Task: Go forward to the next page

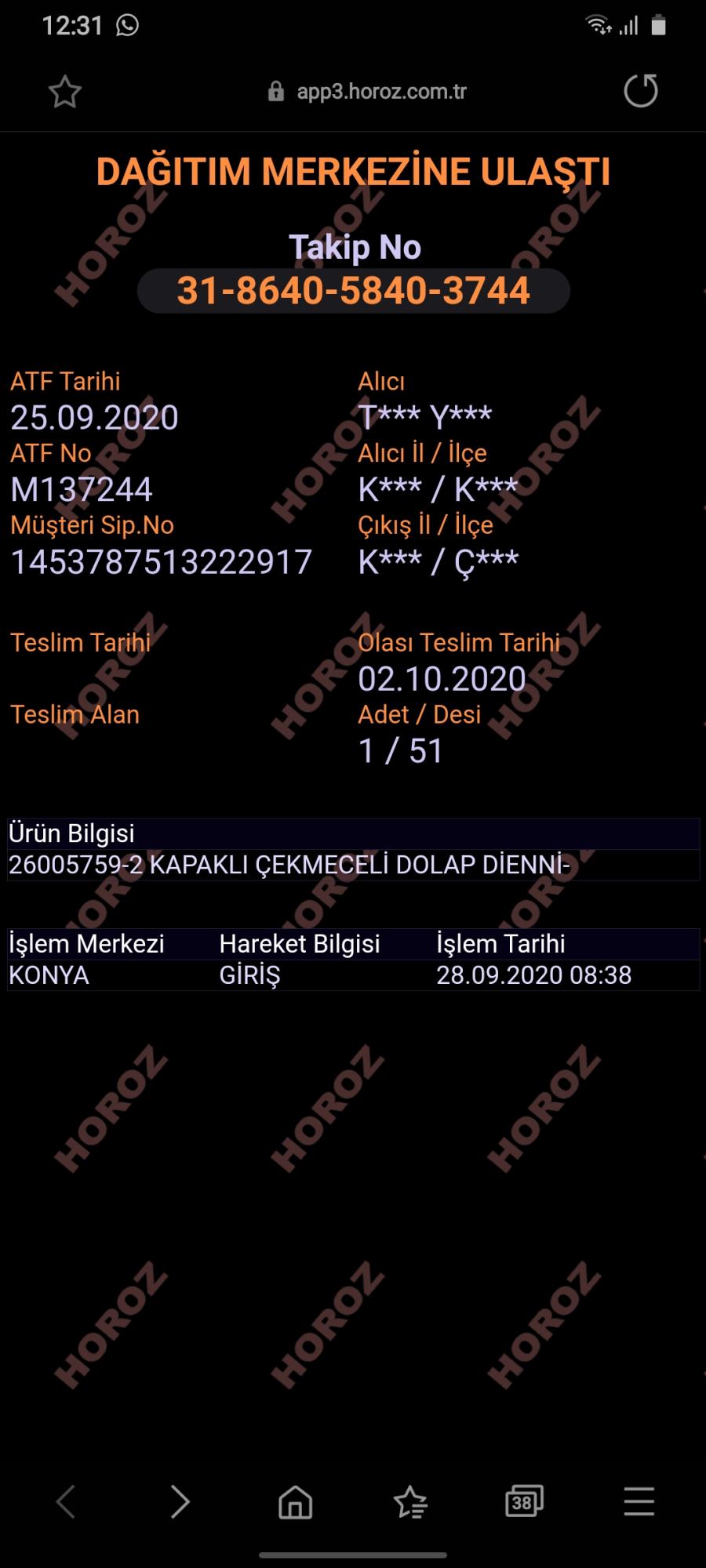Action: (x=180, y=1502)
